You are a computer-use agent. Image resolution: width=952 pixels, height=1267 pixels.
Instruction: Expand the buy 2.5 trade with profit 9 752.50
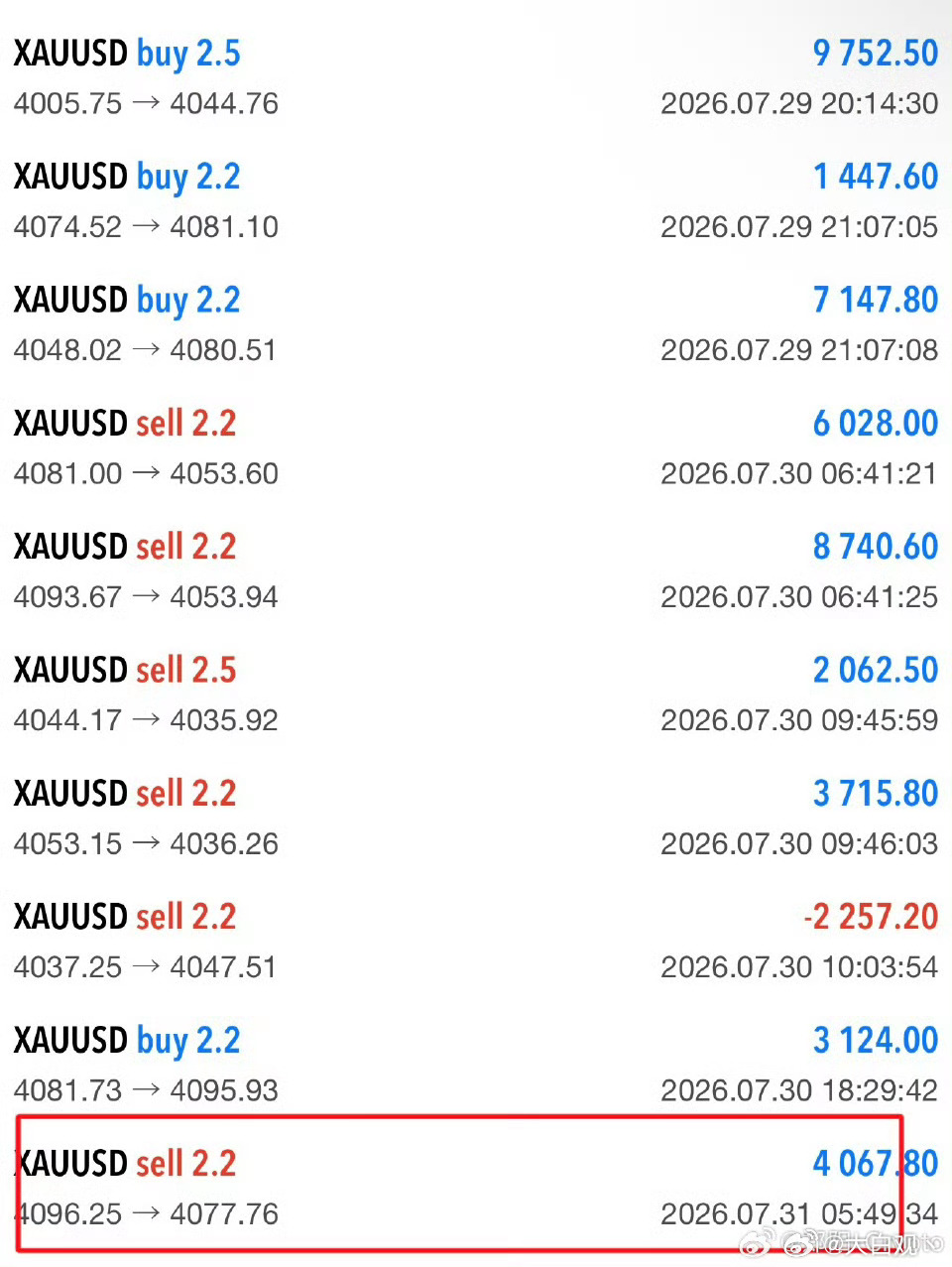point(476,77)
